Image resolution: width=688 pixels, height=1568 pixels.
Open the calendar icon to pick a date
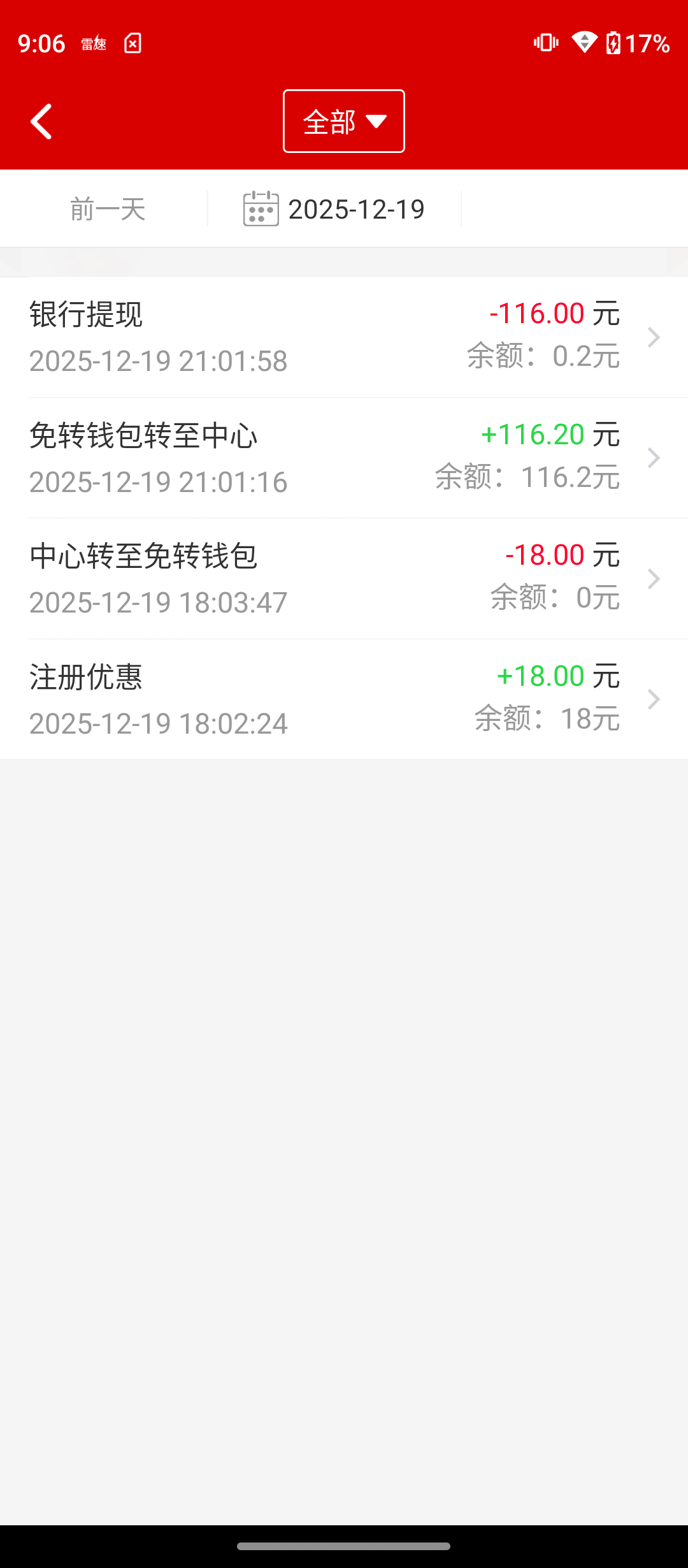[261, 208]
